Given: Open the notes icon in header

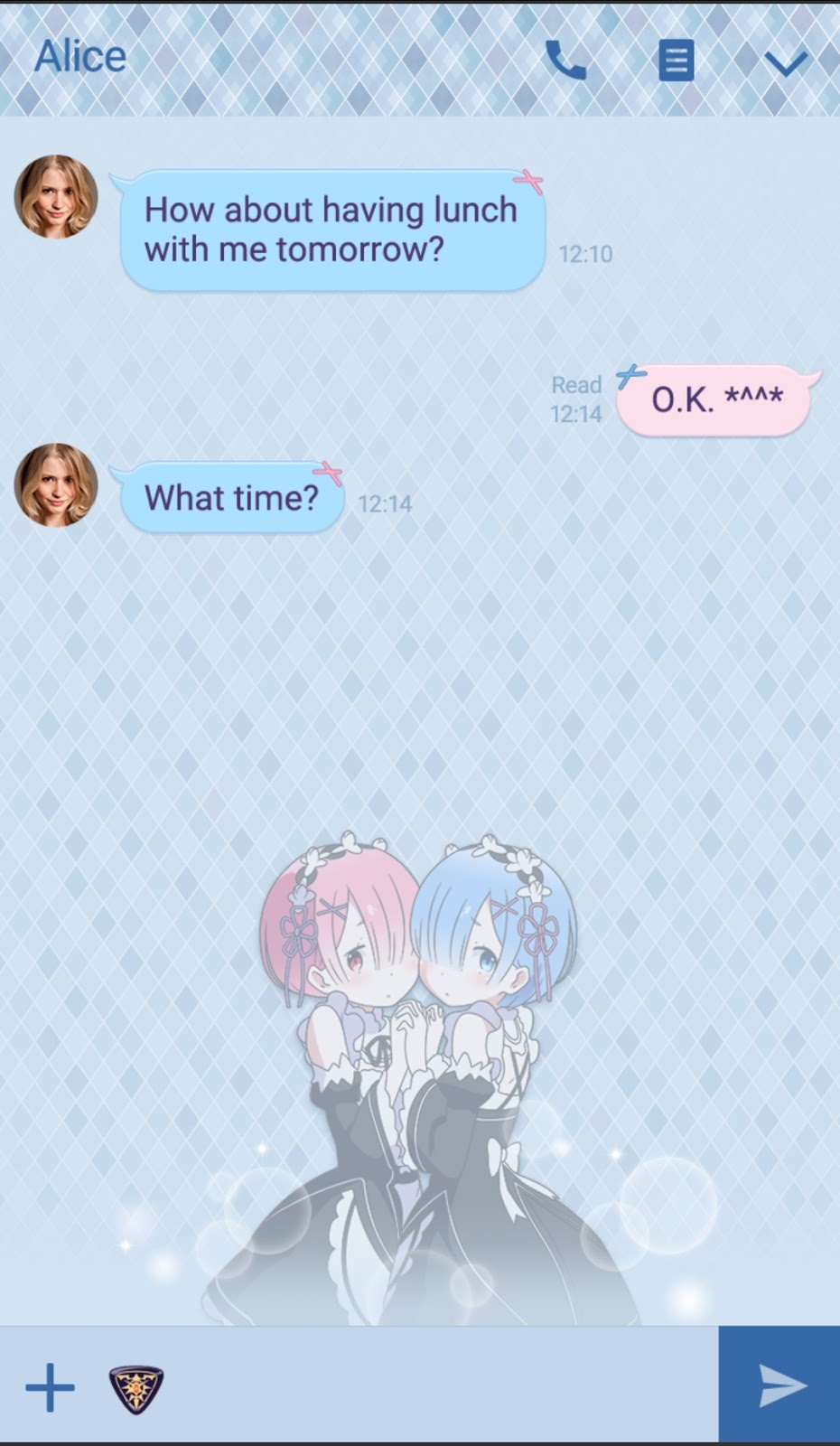Looking at the screenshot, I should click(676, 61).
